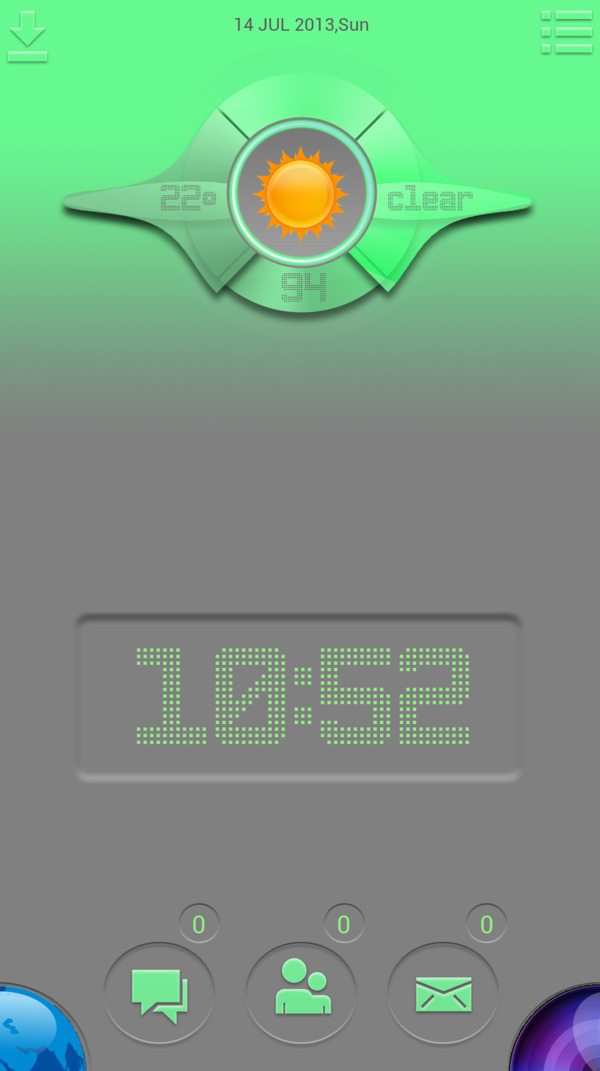Image resolution: width=600 pixels, height=1071 pixels.
Task: Open the messages chat bubble shortcut
Action: 159,994
